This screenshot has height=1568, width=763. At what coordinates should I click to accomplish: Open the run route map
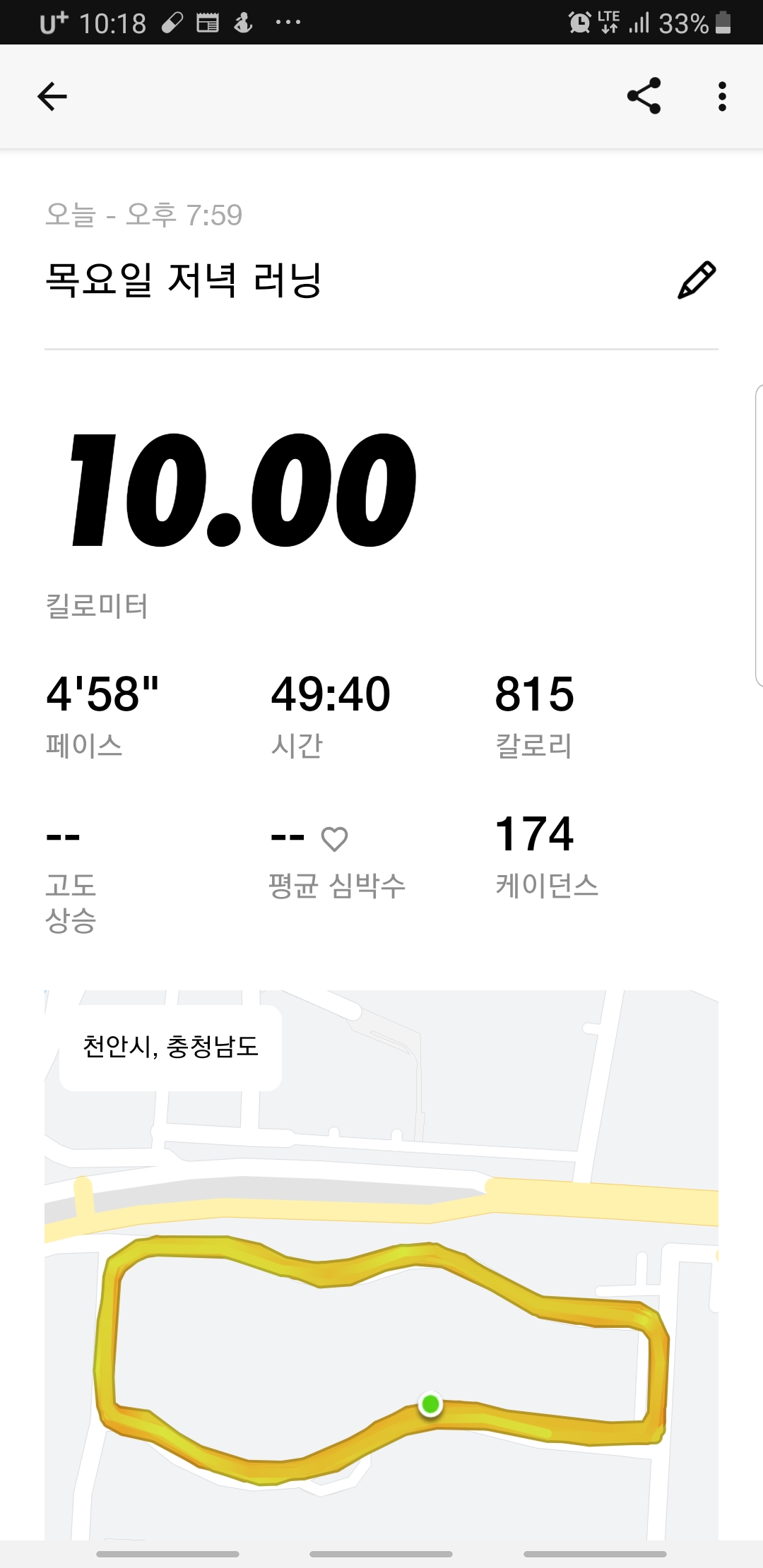click(x=381, y=1265)
